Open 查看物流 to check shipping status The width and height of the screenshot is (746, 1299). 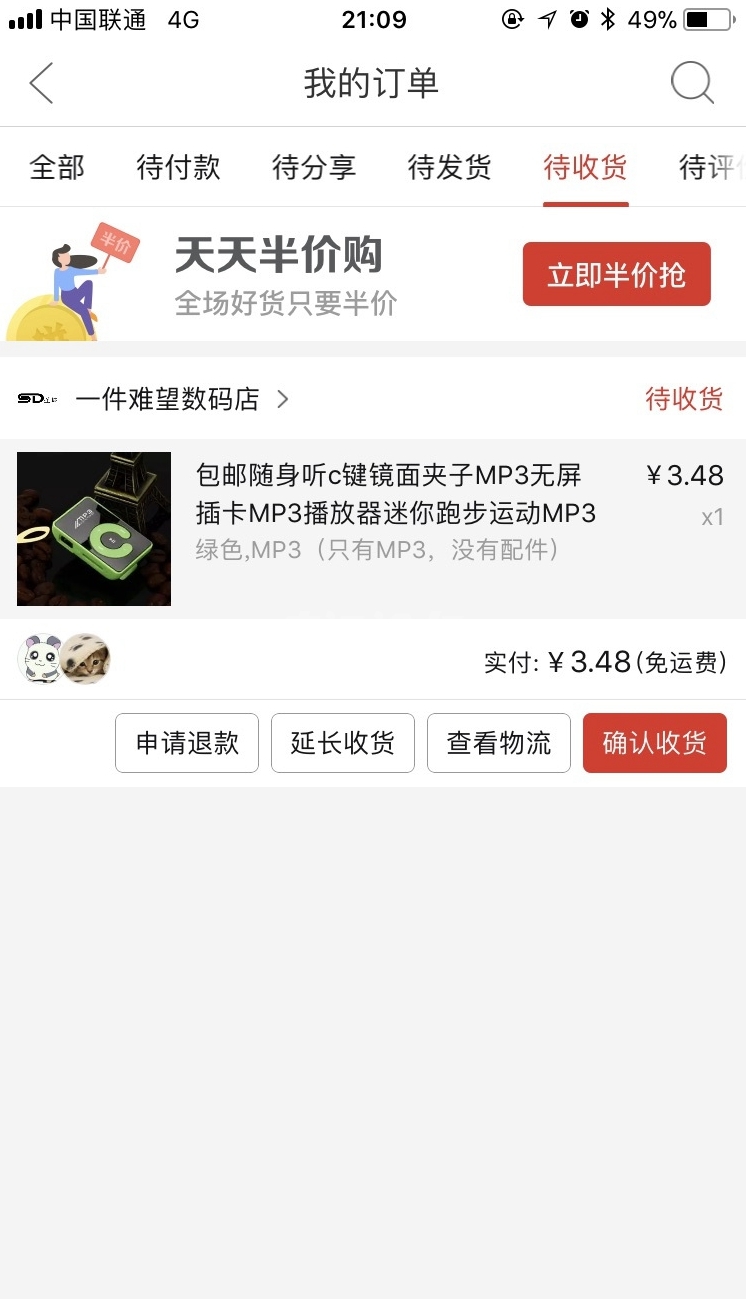click(x=499, y=743)
